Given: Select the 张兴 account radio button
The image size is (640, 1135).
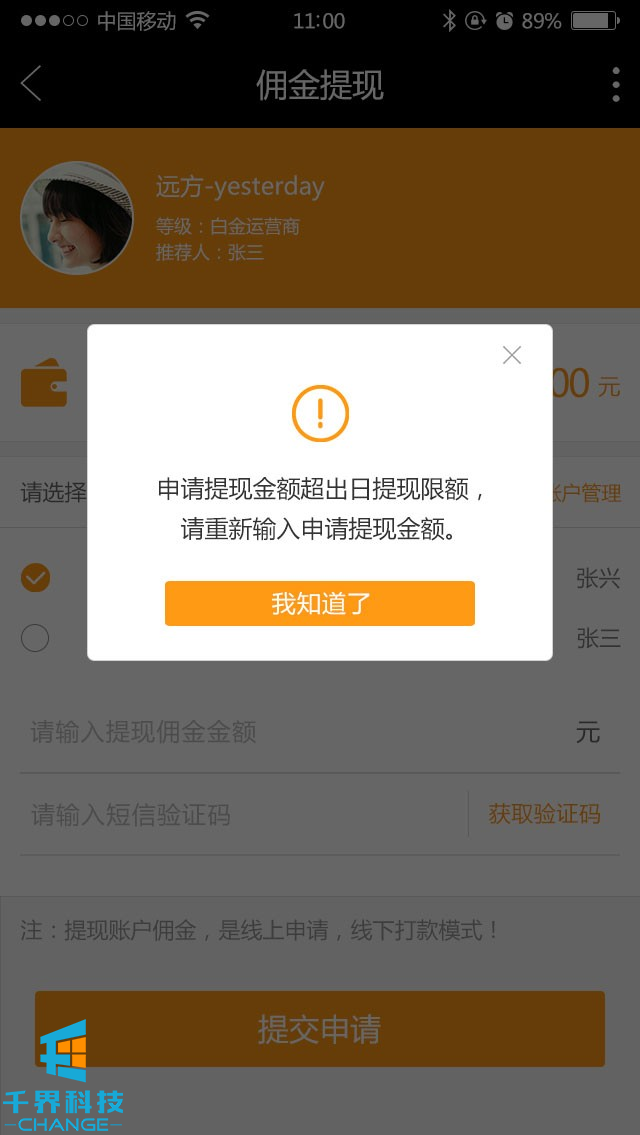Looking at the screenshot, I should 35,578.
